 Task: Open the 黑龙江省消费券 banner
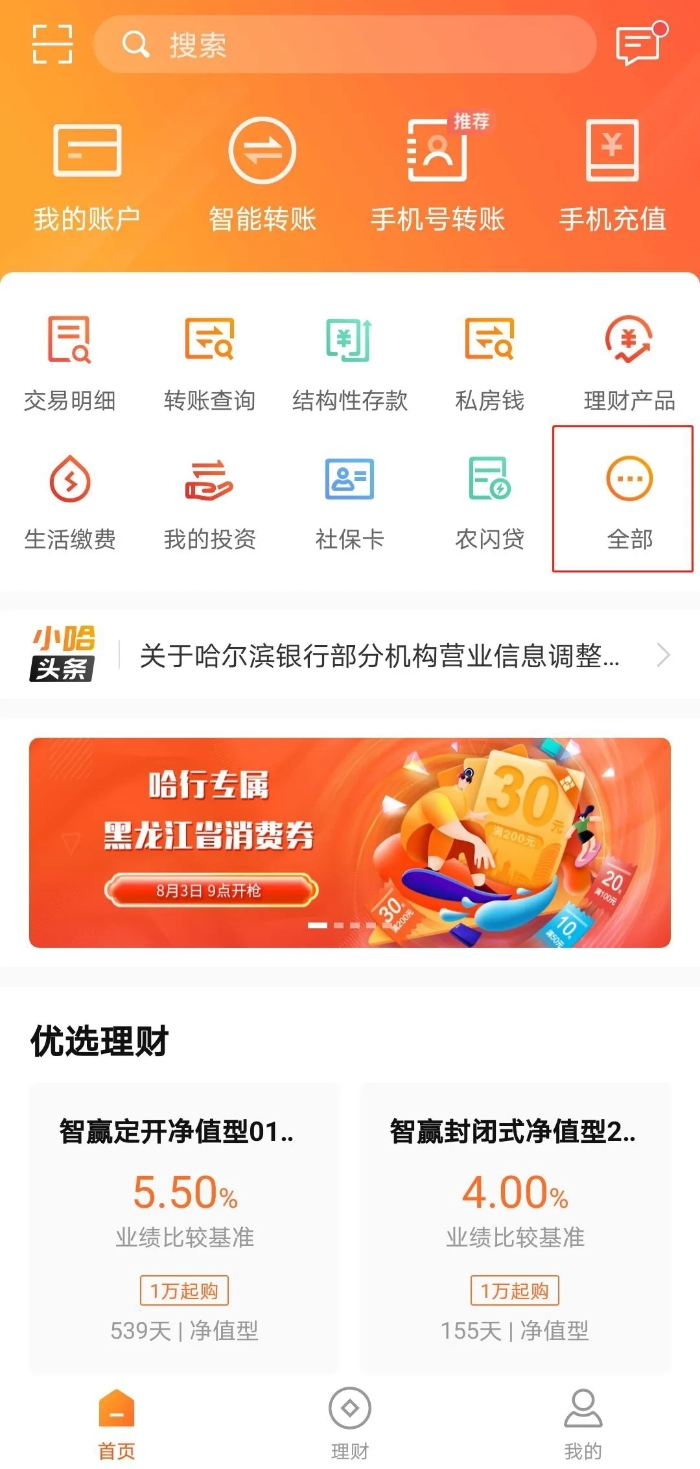click(350, 842)
